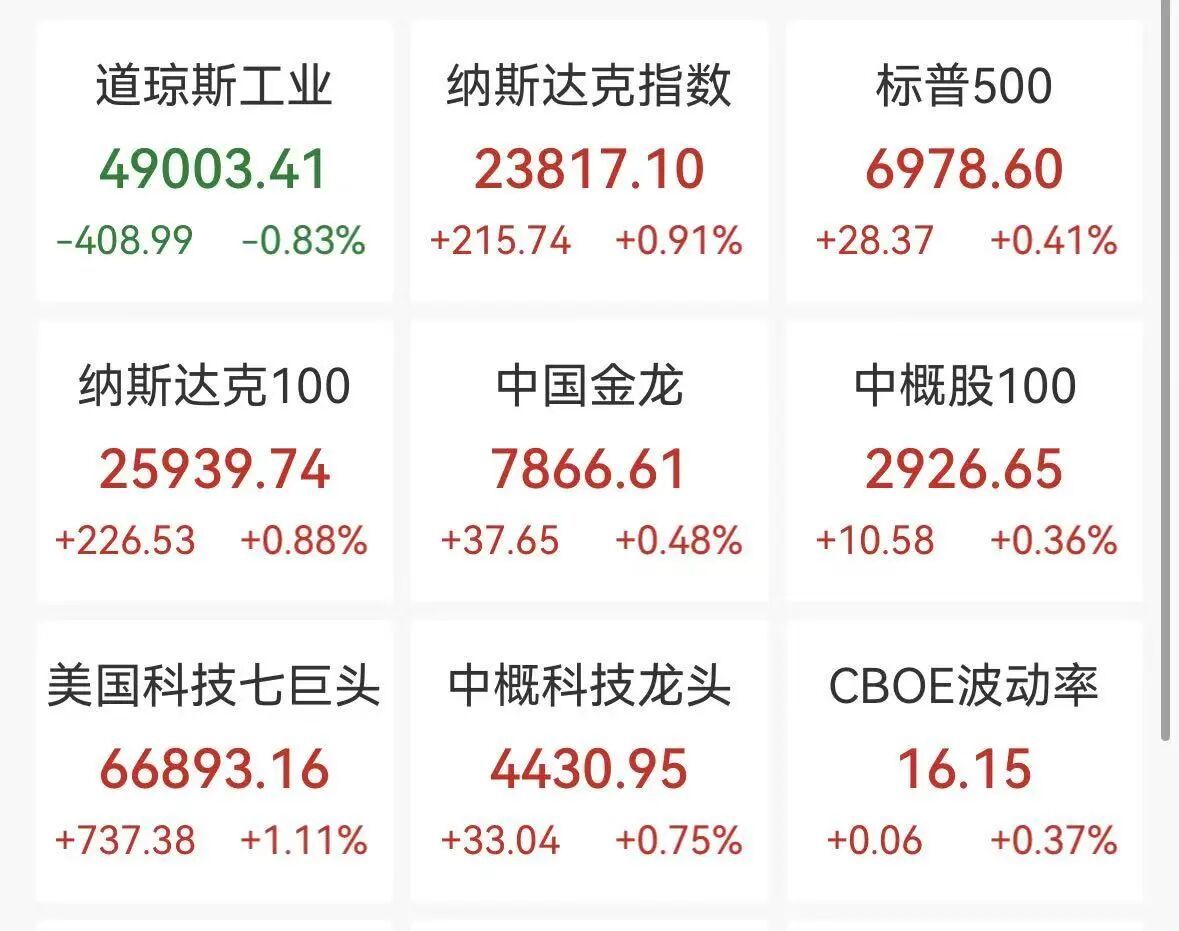Image resolution: width=1179 pixels, height=931 pixels.
Task: View the 中概股100 index card
Action: pos(964,462)
